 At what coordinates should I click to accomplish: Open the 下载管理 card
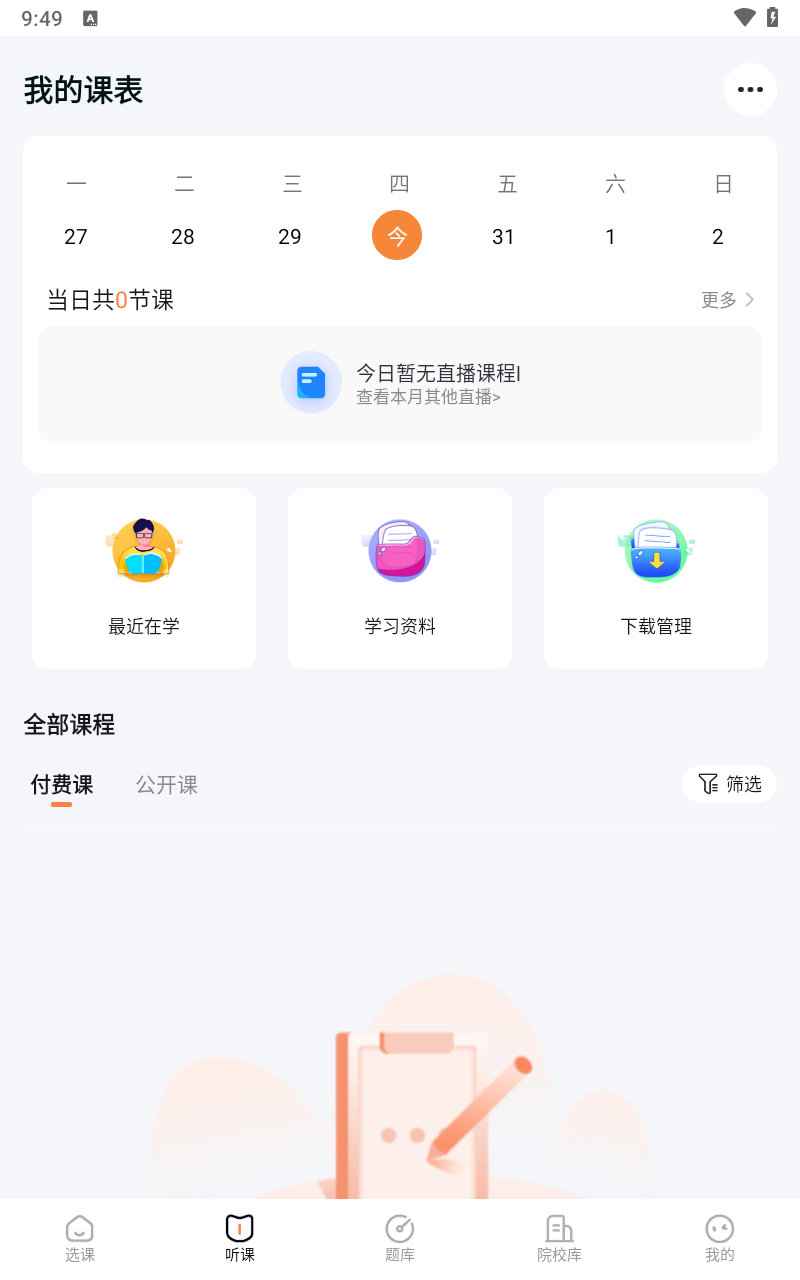656,578
